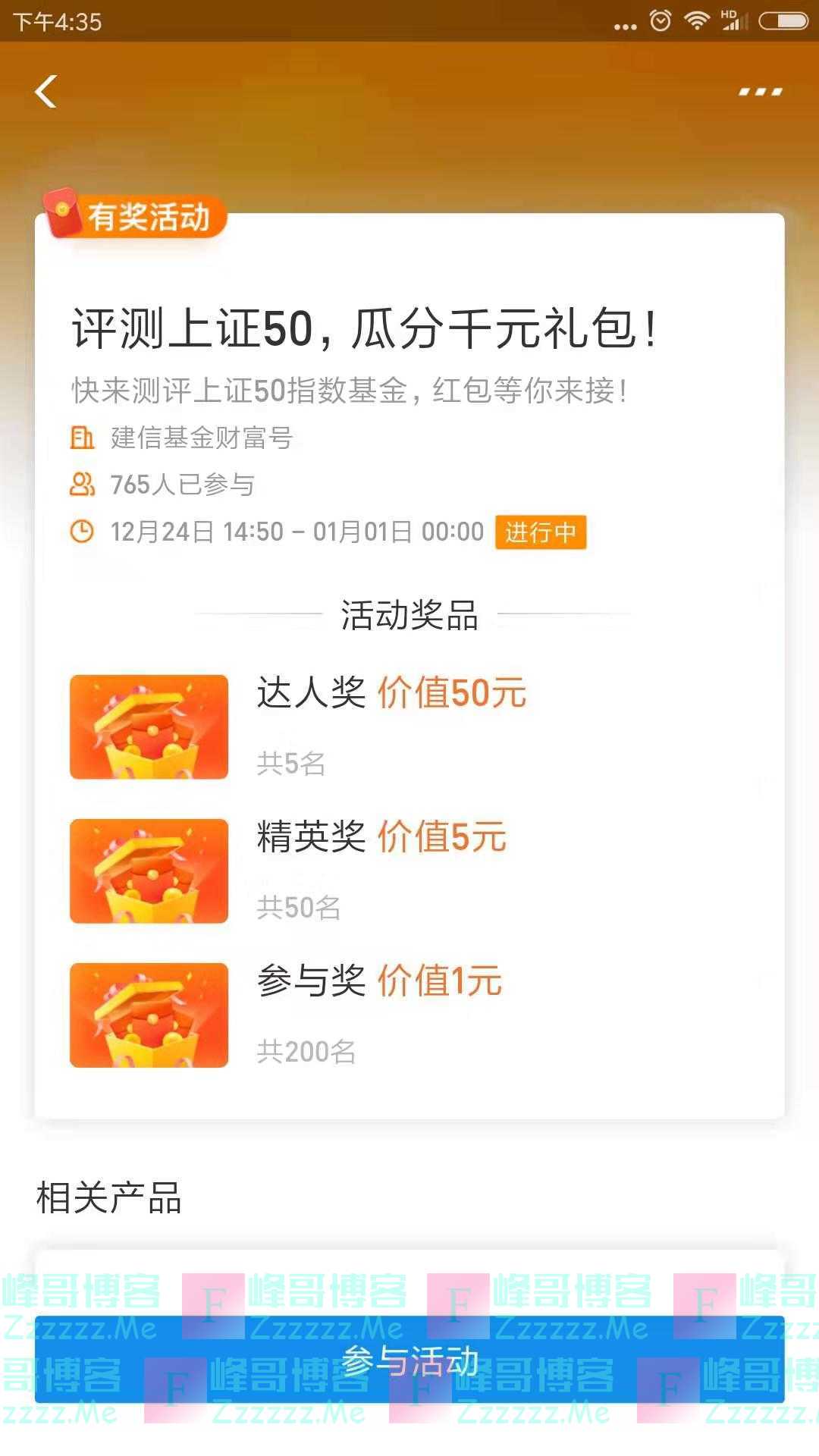The image size is (819, 1456).
Task: Open 建信基金财富号 publisher page
Action: pyautogui.click(x=201, y=438)
